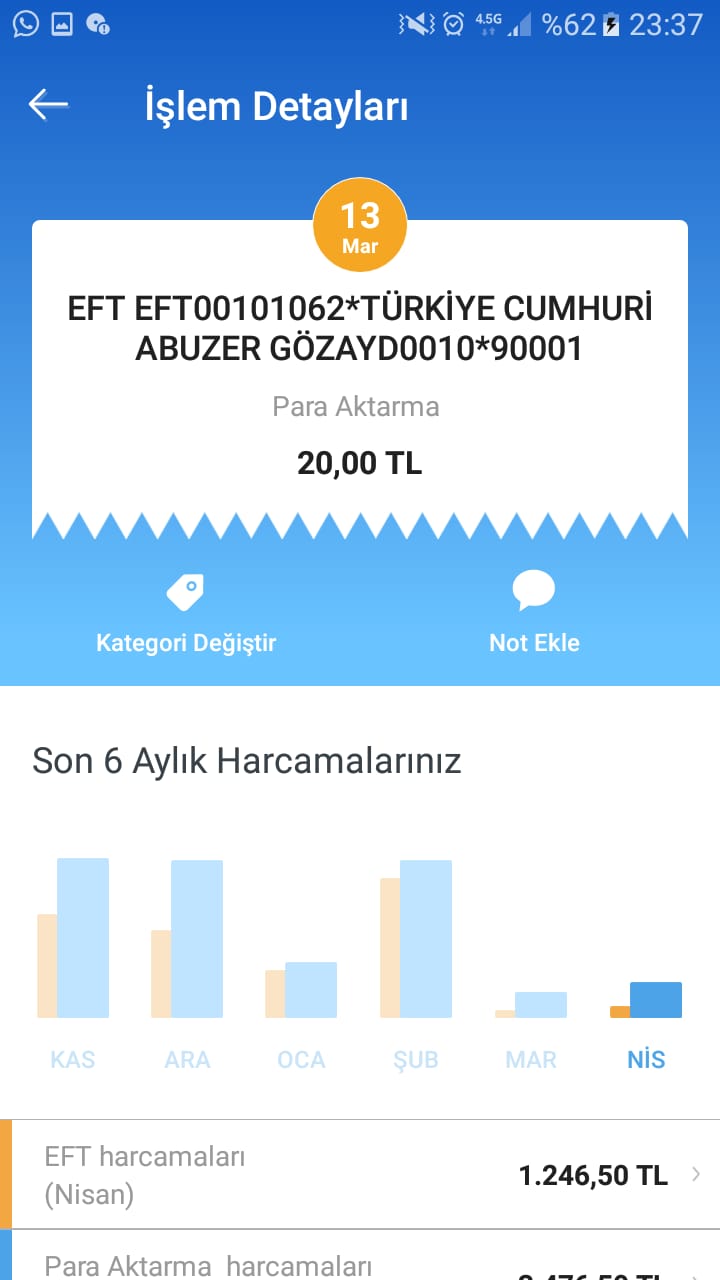Go back with the arrow icon
The height and width of the screenshot is (1280, 720).
(x=48, y=104)
